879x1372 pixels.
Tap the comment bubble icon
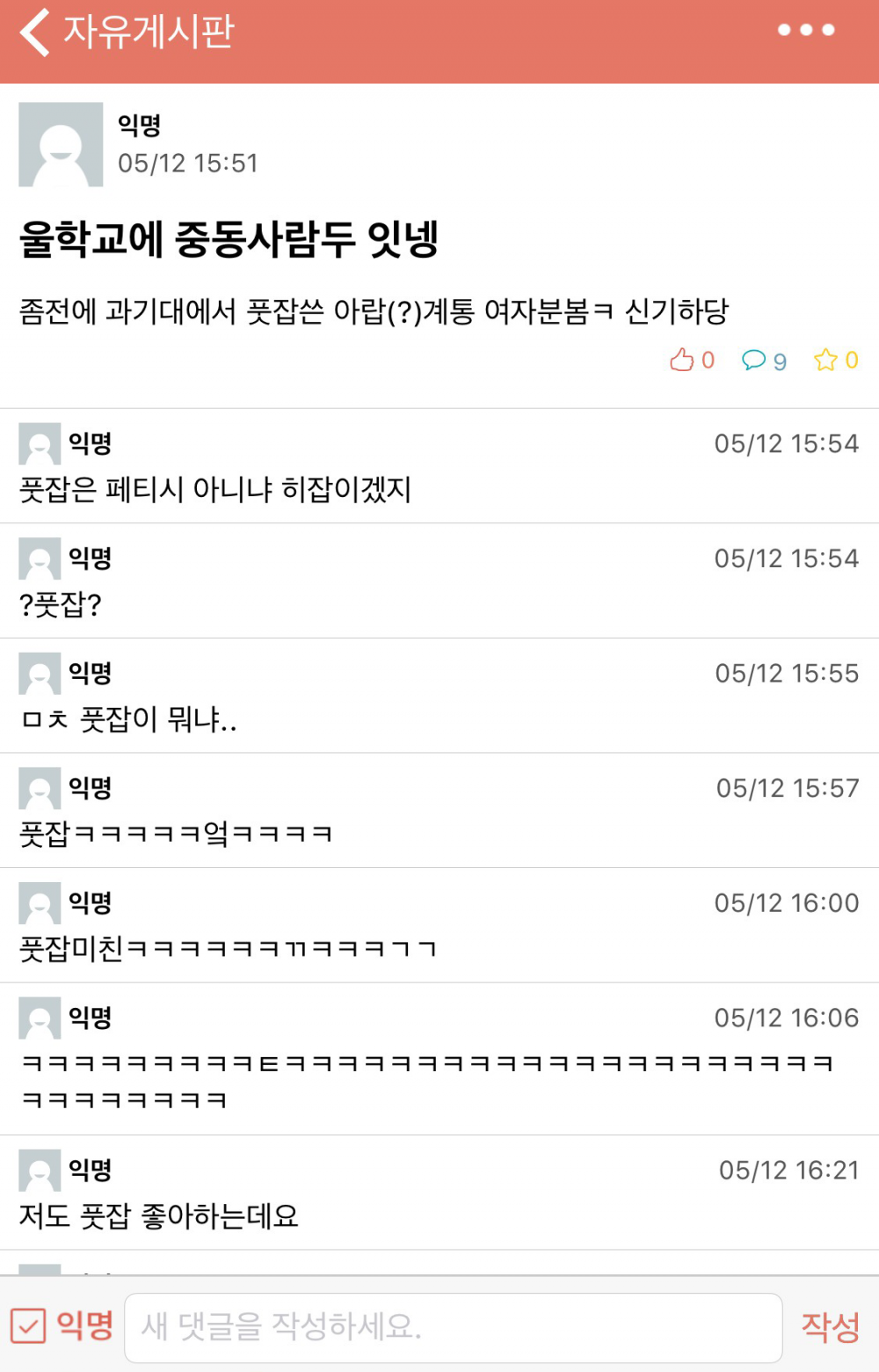coord(754,360)
